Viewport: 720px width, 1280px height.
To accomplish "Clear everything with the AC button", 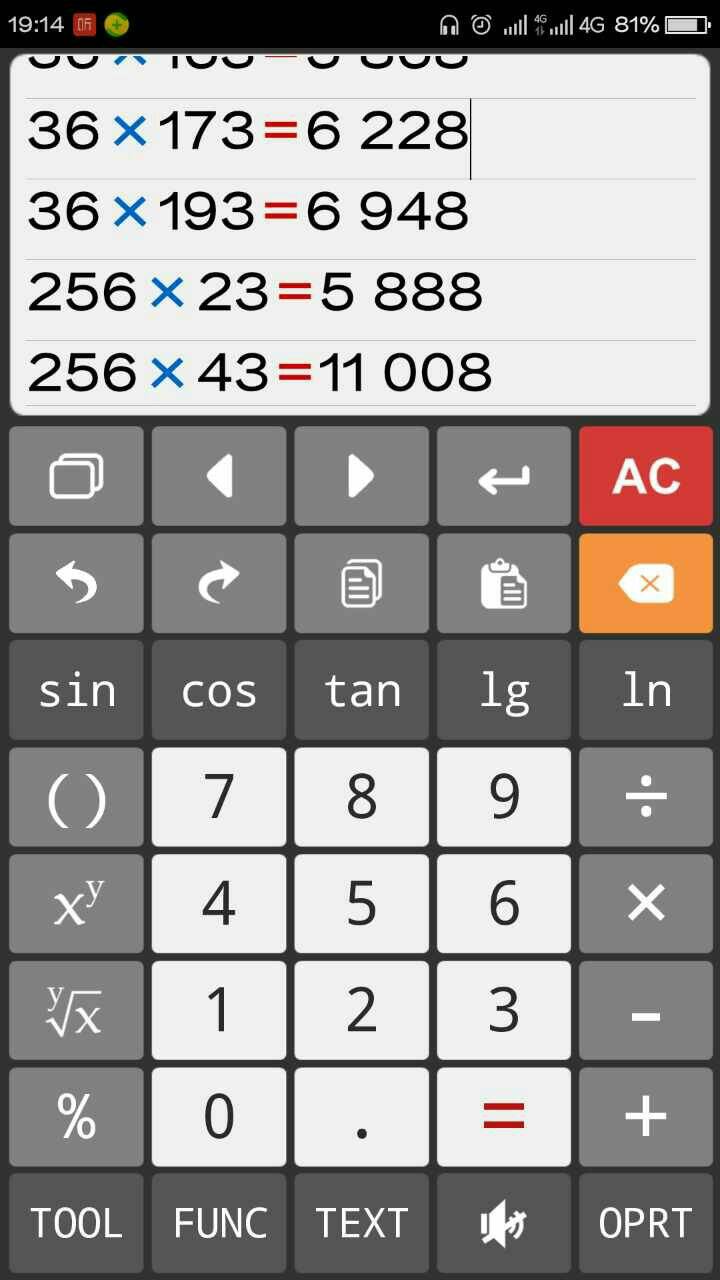I will (x=646, y=476).
